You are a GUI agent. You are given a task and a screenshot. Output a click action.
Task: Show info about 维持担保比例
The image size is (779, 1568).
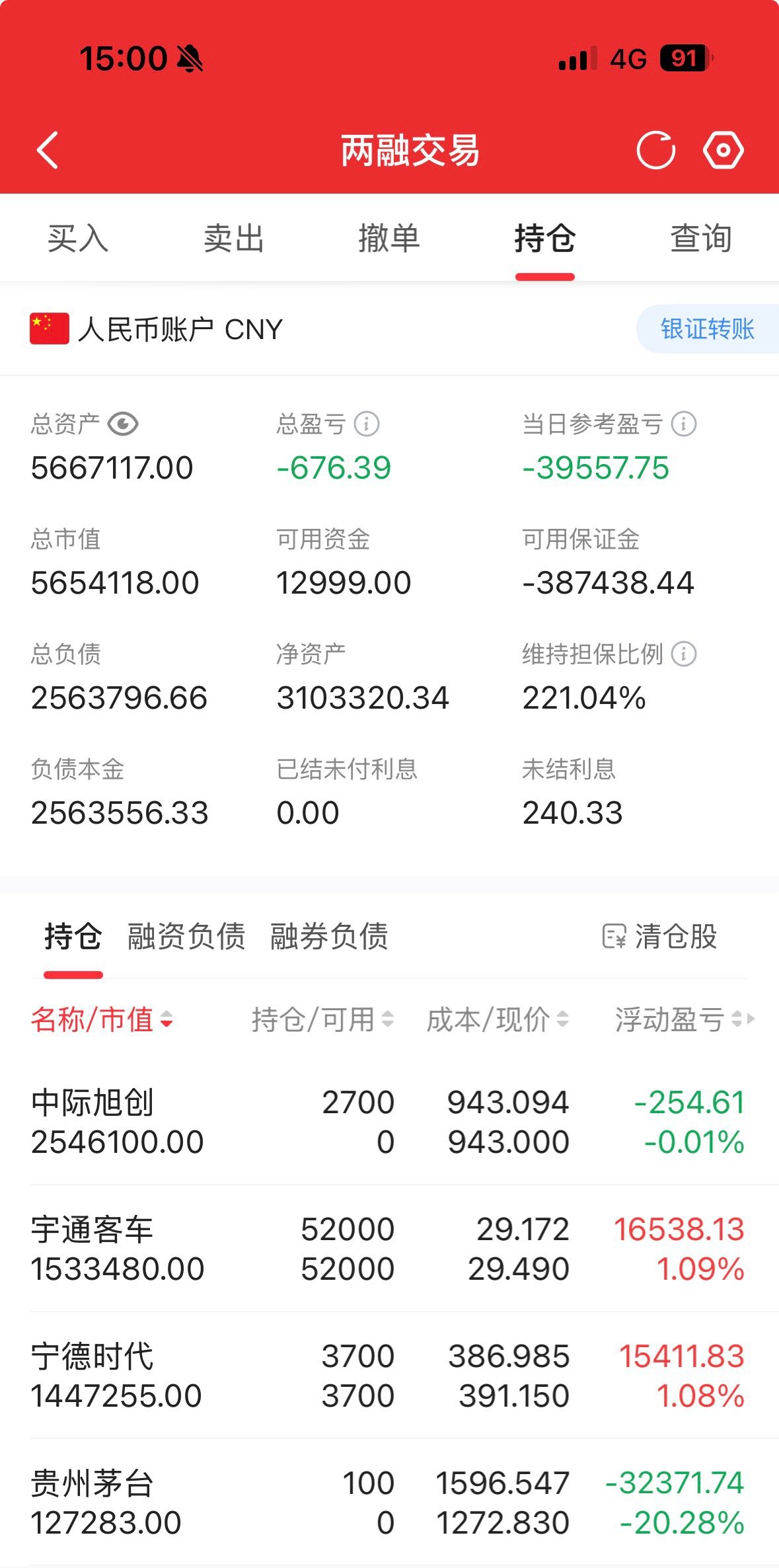pos(684,654)
